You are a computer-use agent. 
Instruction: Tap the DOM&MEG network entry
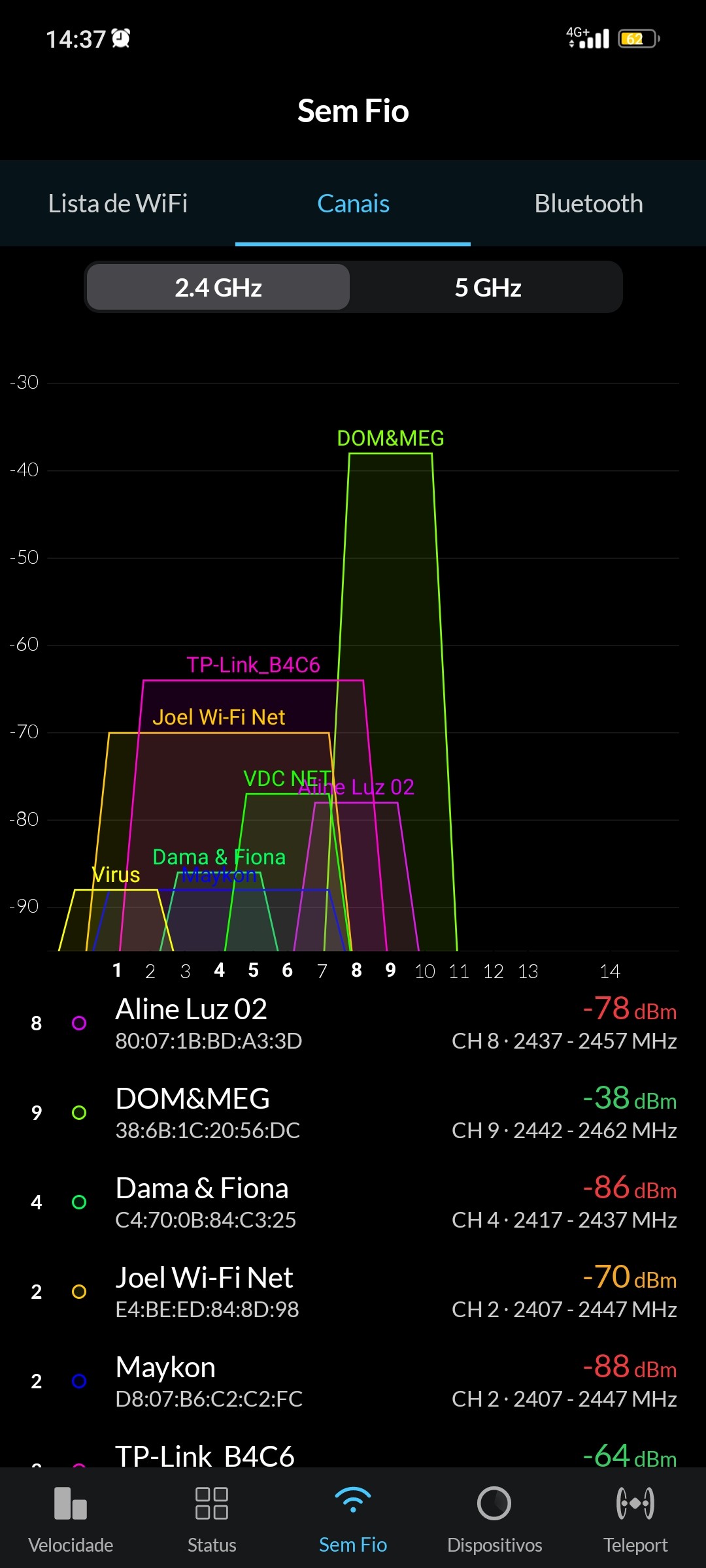[353, 1113]
